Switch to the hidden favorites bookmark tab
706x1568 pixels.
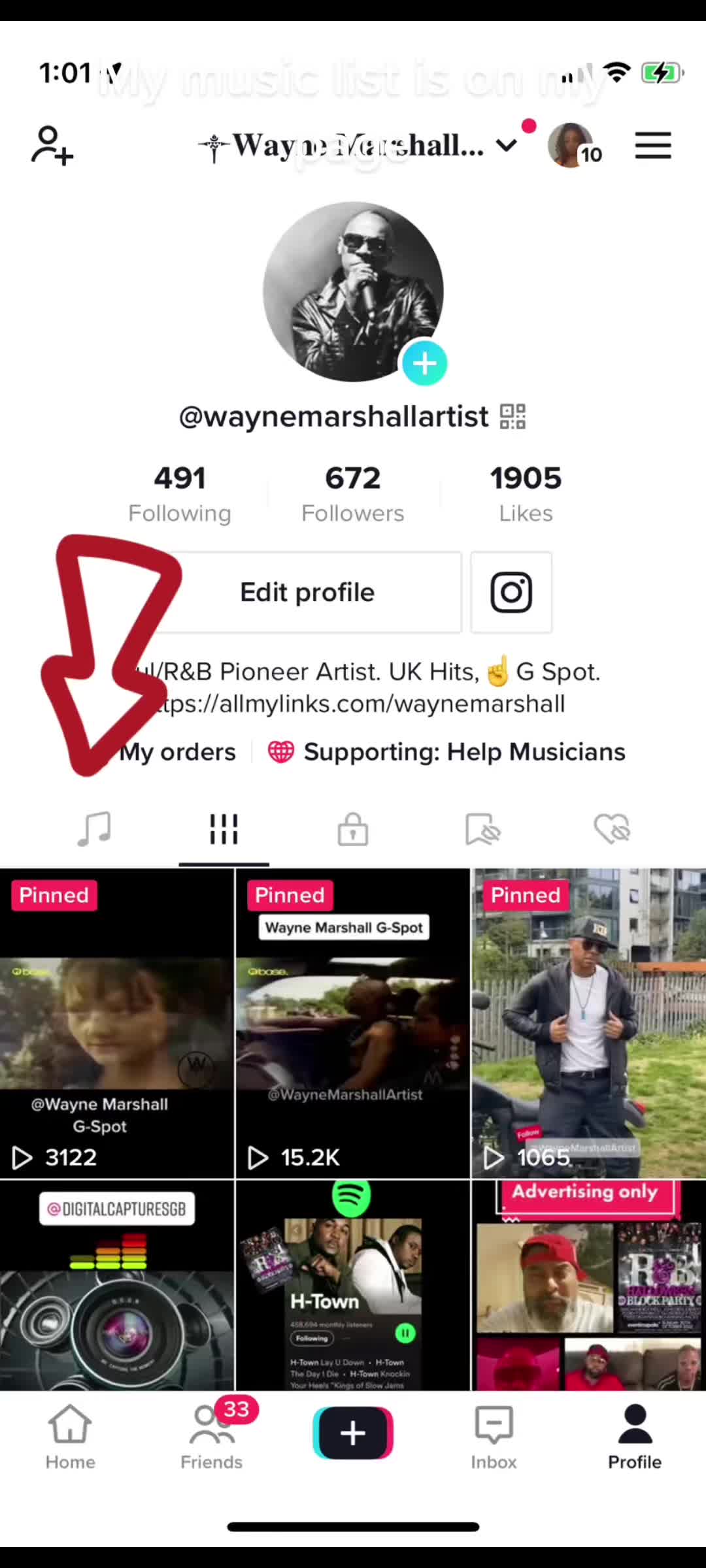tap(482, 830)
